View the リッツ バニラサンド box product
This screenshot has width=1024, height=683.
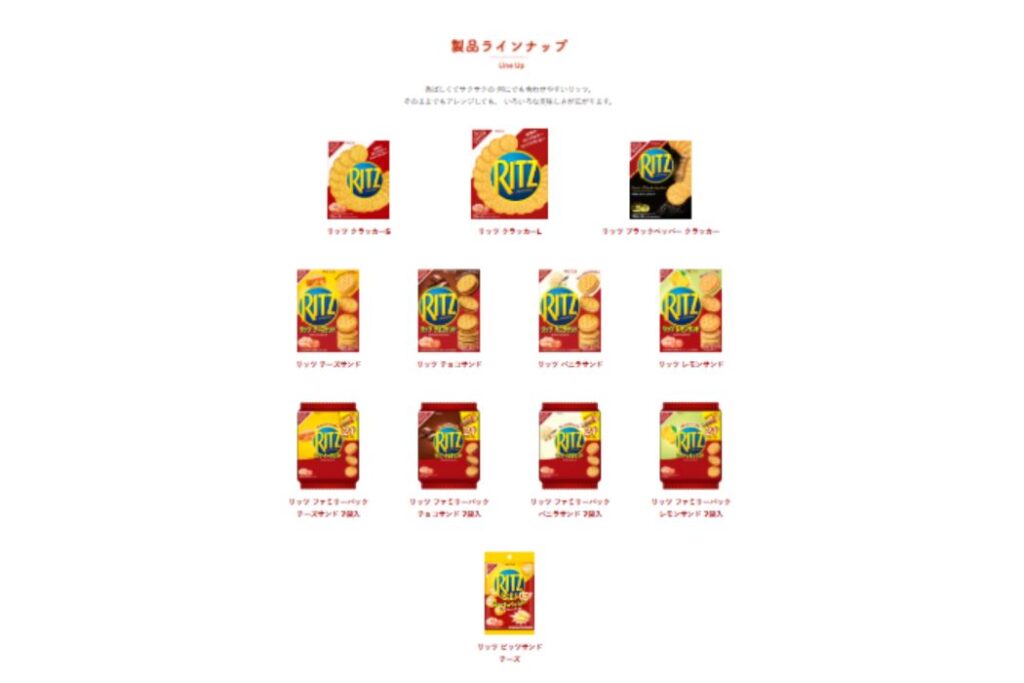point(570,310)
